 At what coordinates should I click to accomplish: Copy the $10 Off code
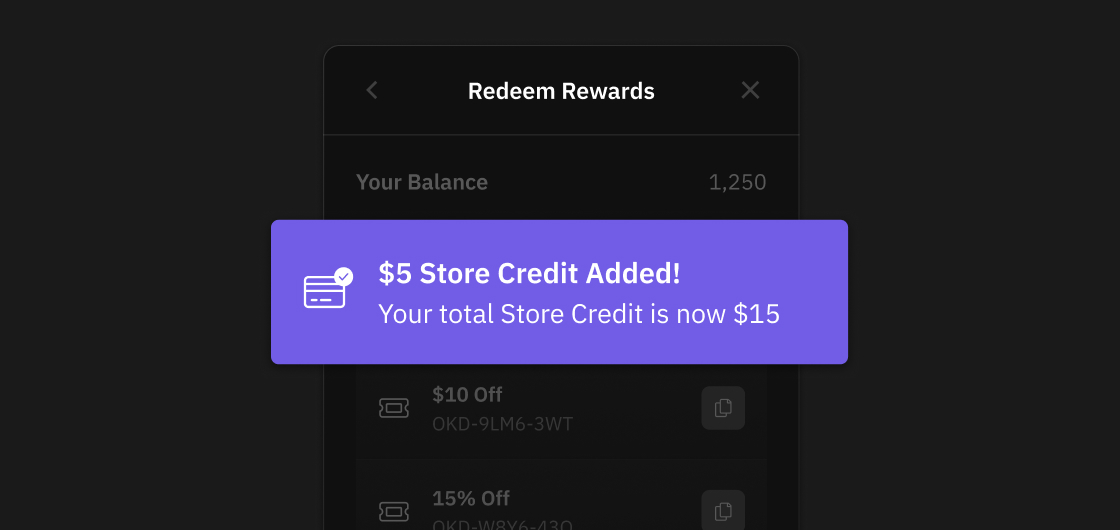[722, 408]
